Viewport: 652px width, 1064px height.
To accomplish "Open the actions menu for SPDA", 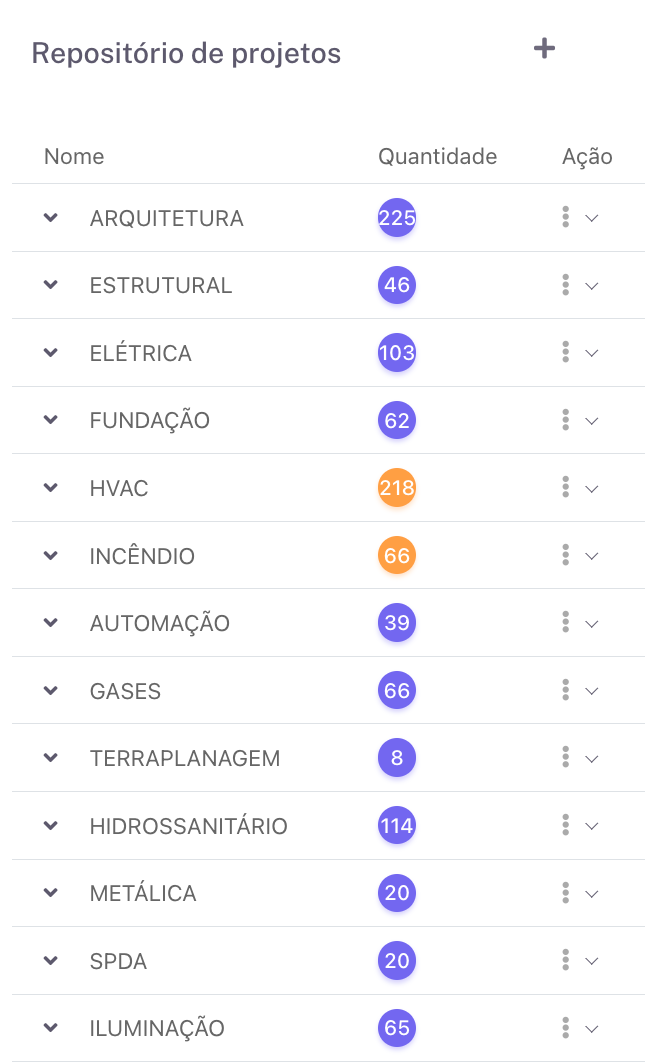I will click(579, 960).
